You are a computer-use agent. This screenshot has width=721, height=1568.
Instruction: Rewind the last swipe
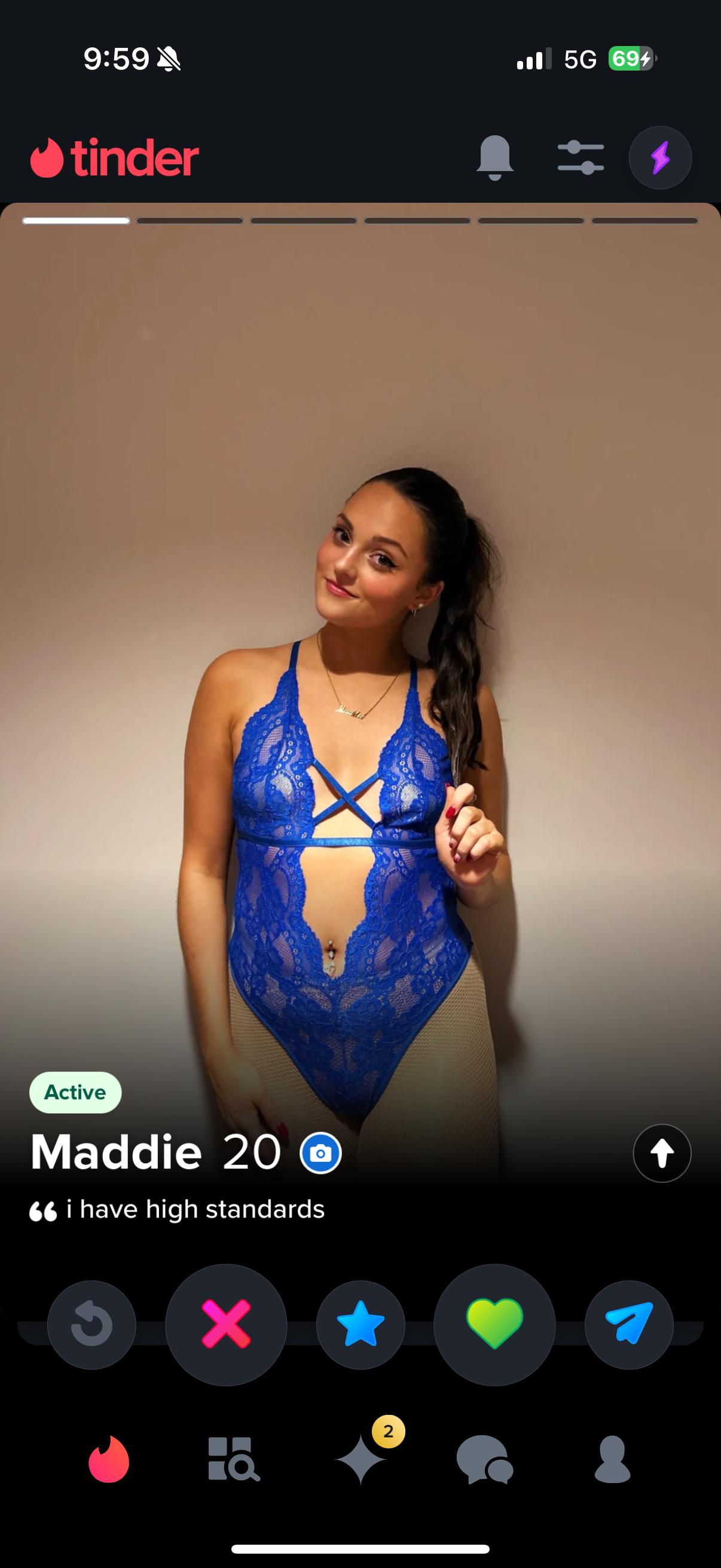pyautogui.click(x=91, y=1325)
